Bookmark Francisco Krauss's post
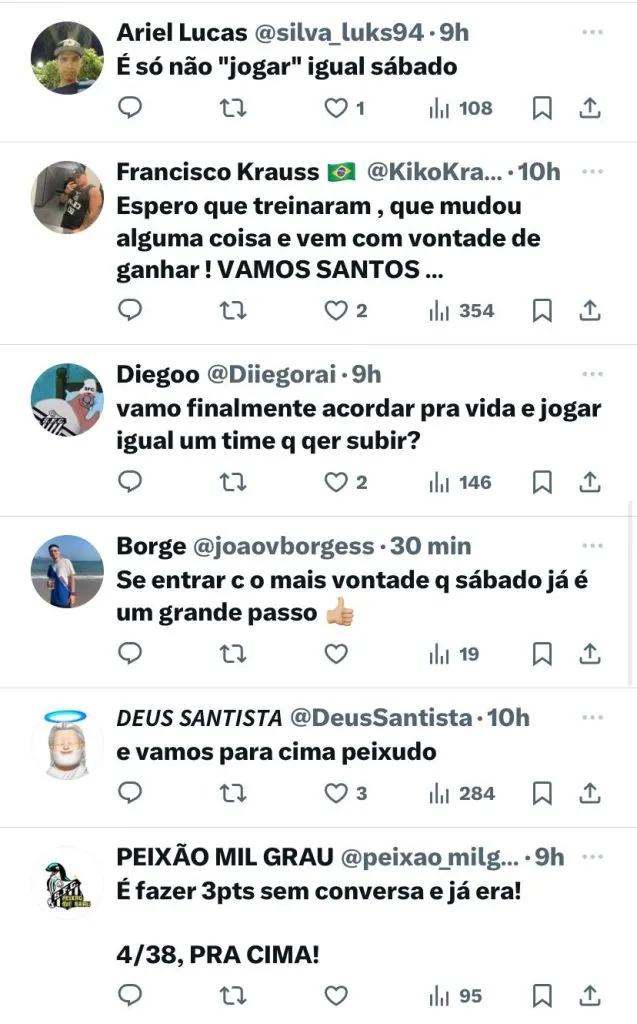This screenshot has height=1024, width=637. pos(542,311)
